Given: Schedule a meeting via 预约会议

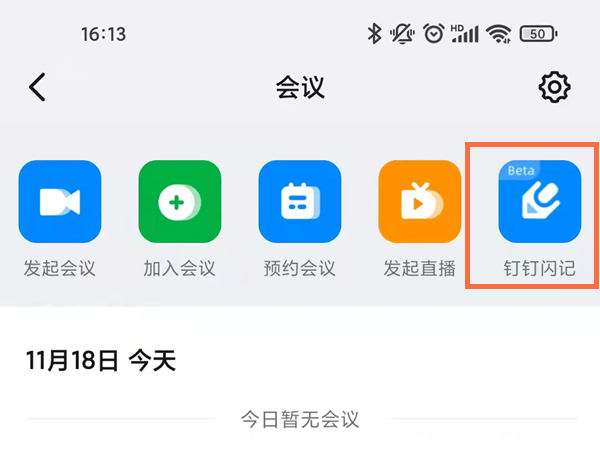Looking at the screenshot, I should click(x=300, y=202).
